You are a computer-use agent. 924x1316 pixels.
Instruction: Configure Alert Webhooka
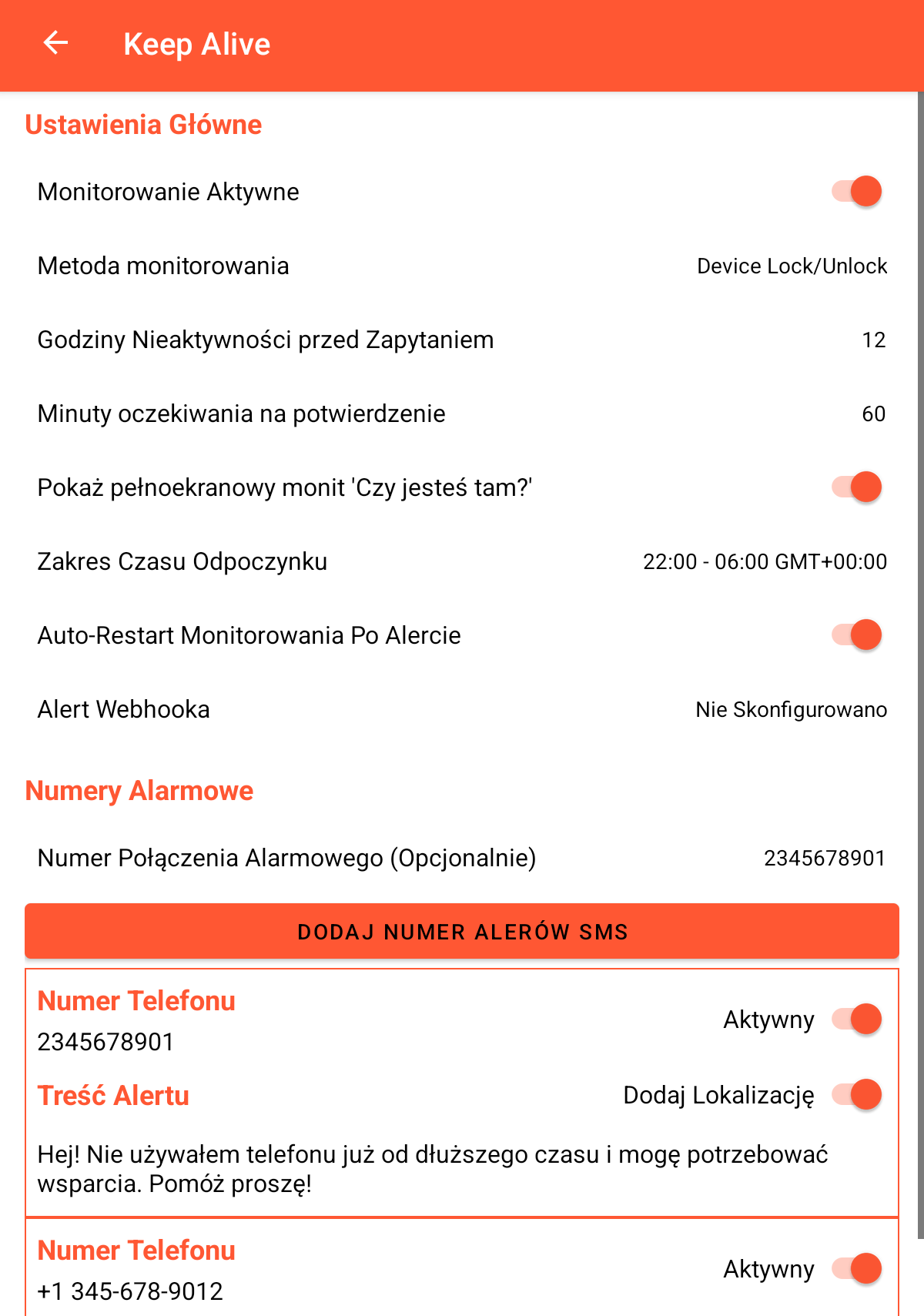[462, 709]
